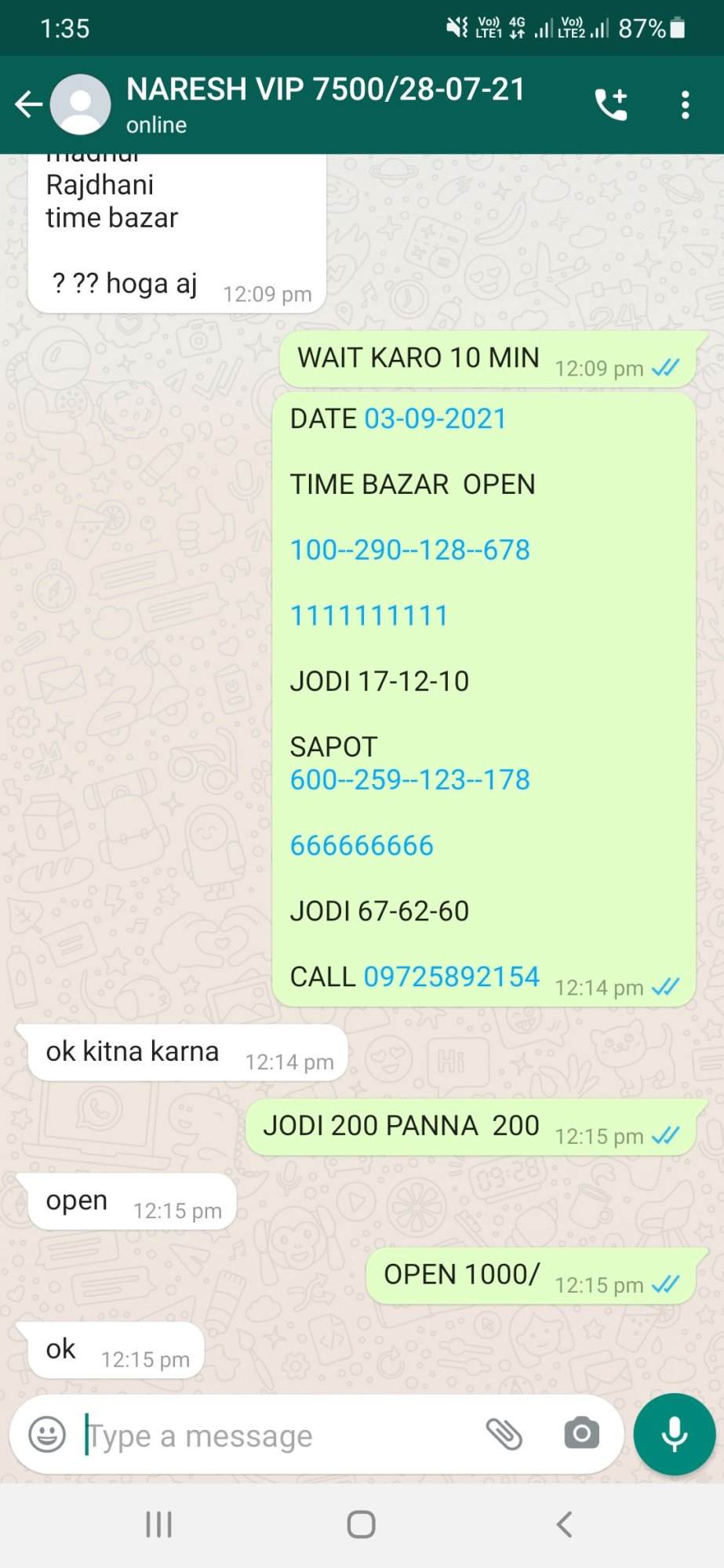Open the phone number link 09725892154
Screen dimensions: 724x1568
(452, 976)
